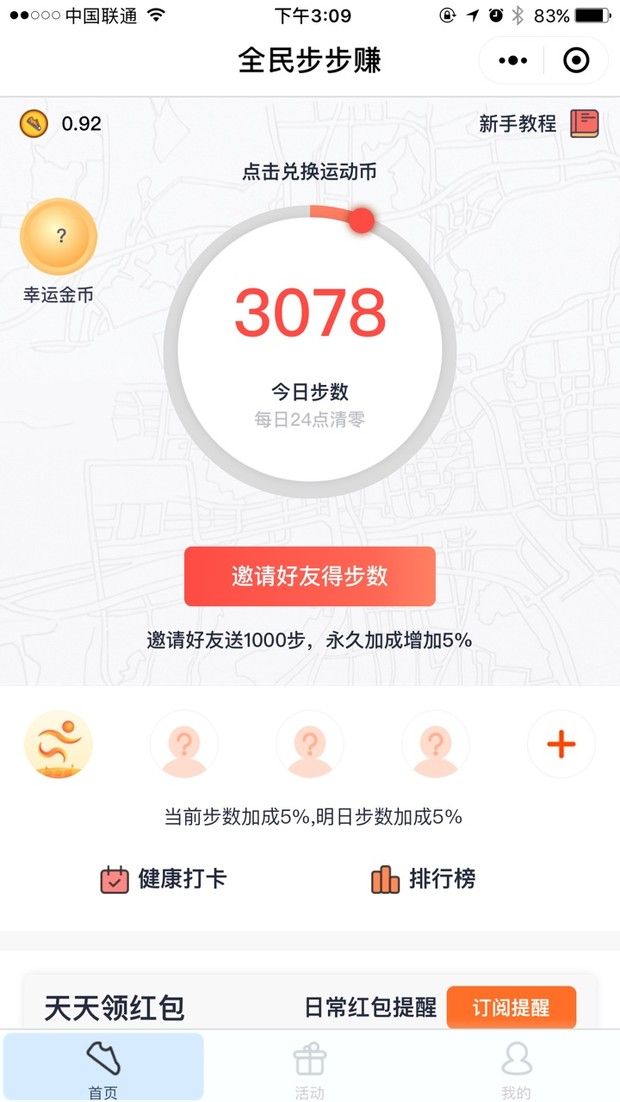Tap 邀请好友得步数 button
This screenshot has width=620, height=1102.
(310, 576)
